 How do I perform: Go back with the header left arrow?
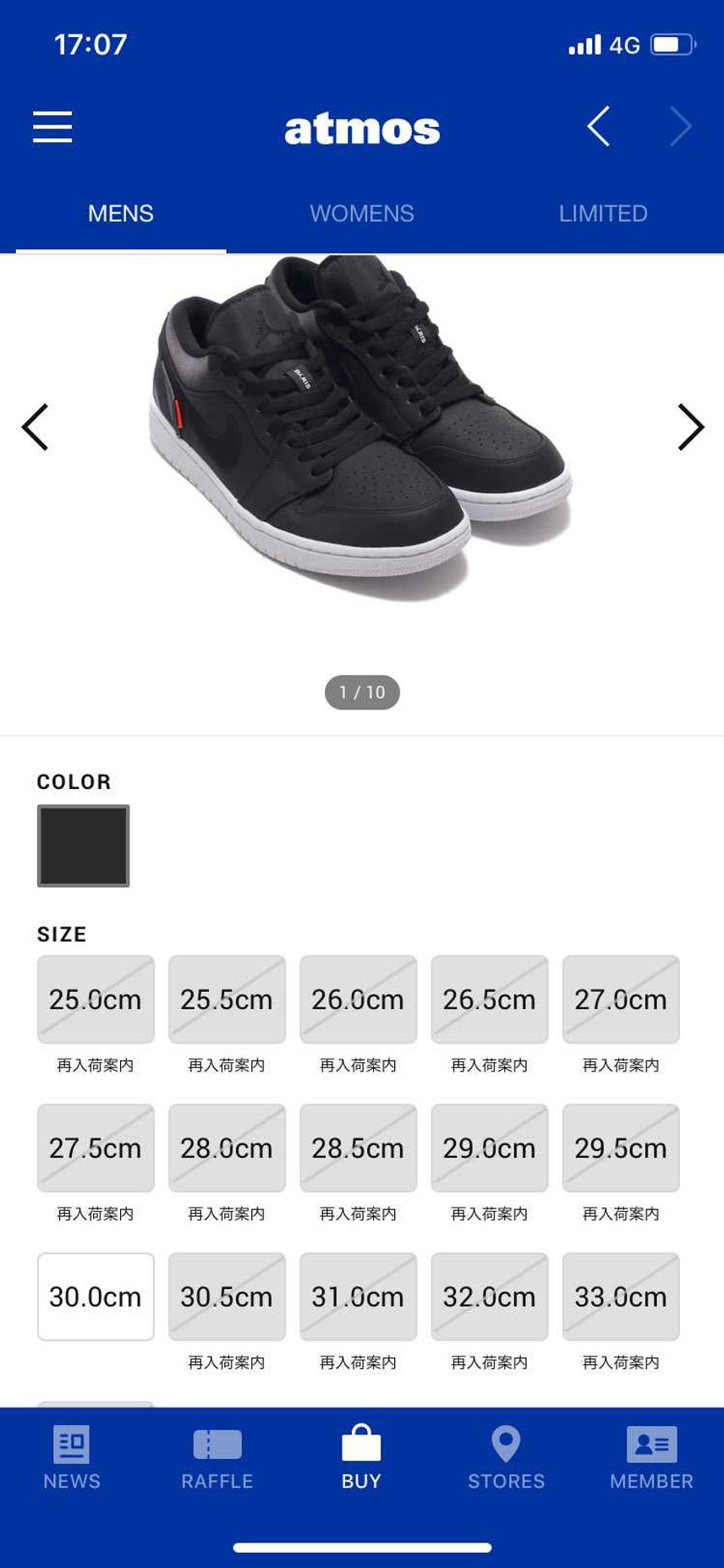coord(599,127)
